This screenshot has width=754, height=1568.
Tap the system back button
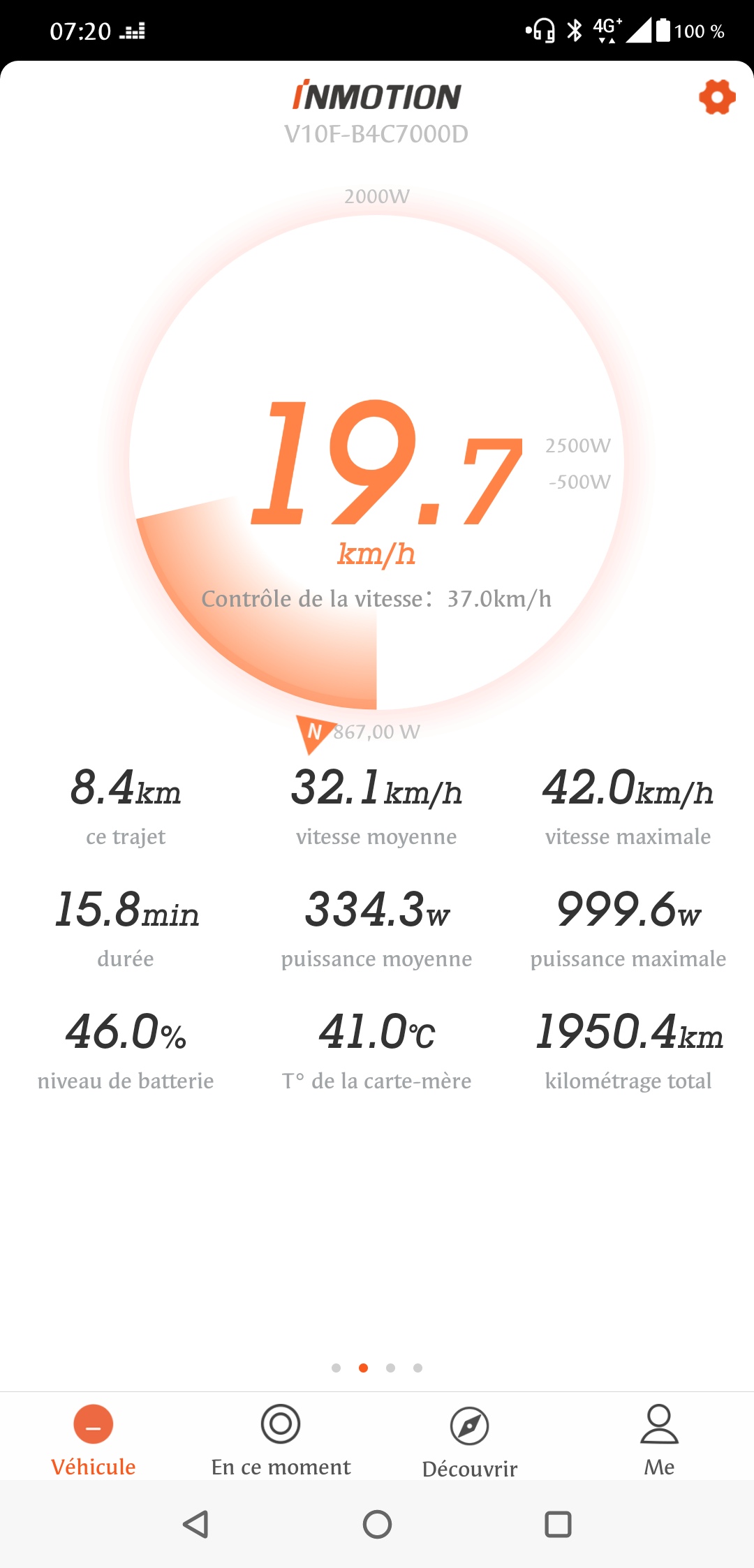tap(195, 1524)
